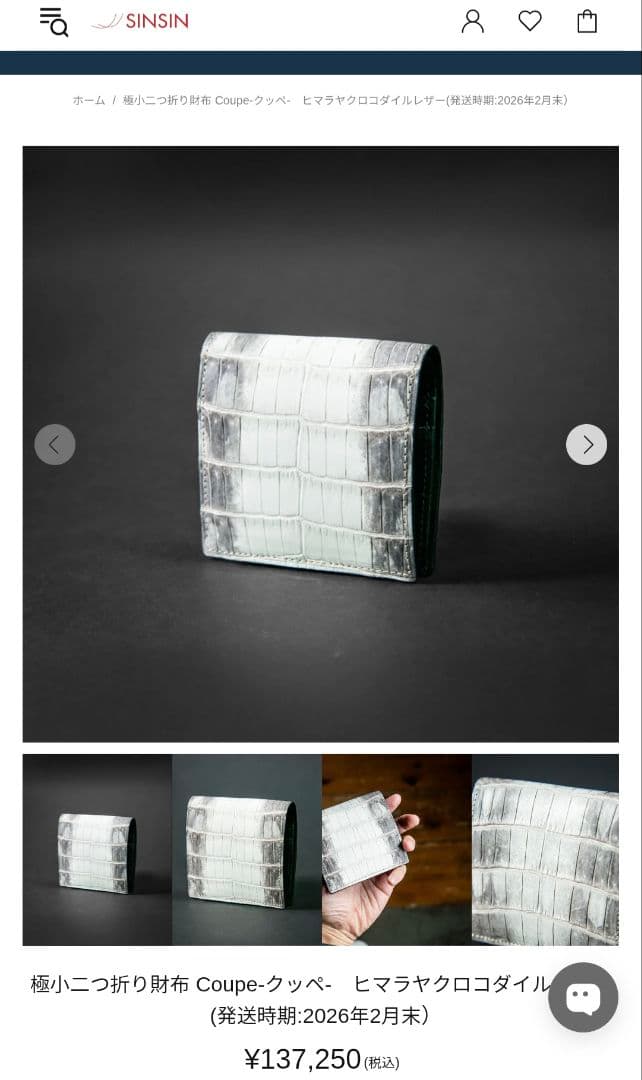Select the close-up leather texture thumbnail
Viewport: 642px width, 1080px height.
click(x=545, y=849)
